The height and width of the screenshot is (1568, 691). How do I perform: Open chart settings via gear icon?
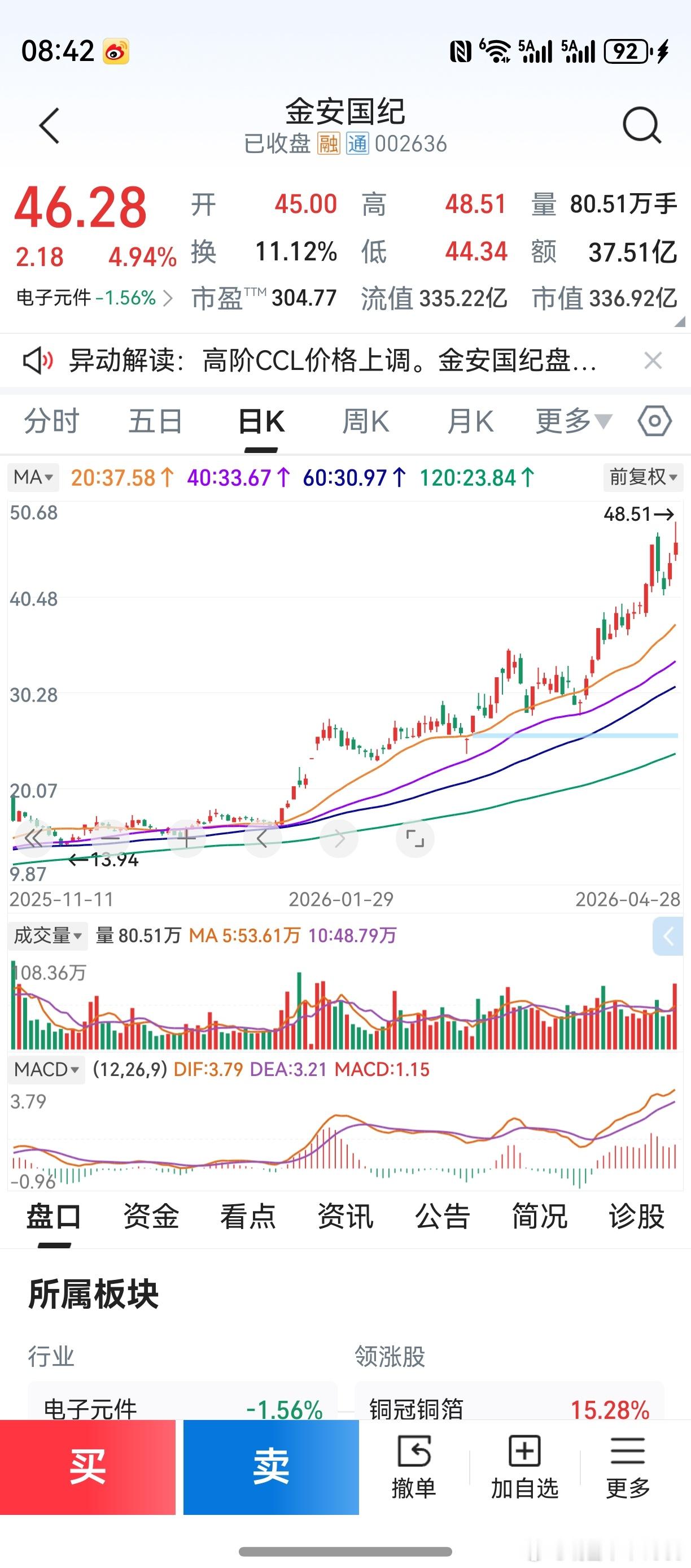pos(654,420)
